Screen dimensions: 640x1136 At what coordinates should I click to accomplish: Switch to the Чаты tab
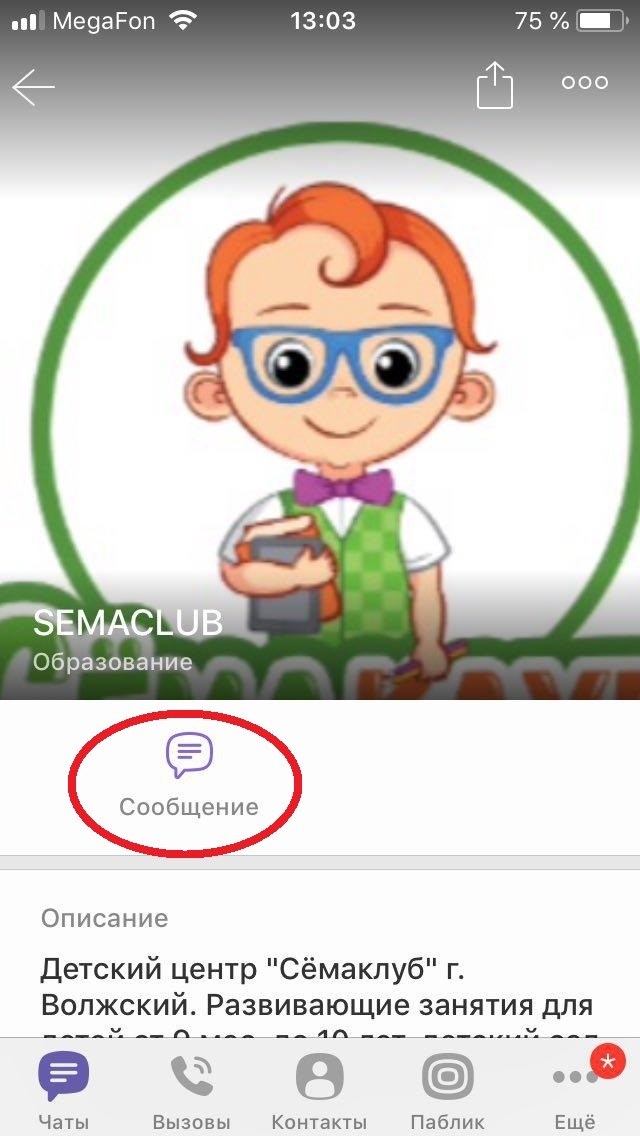pos(63,1090)
